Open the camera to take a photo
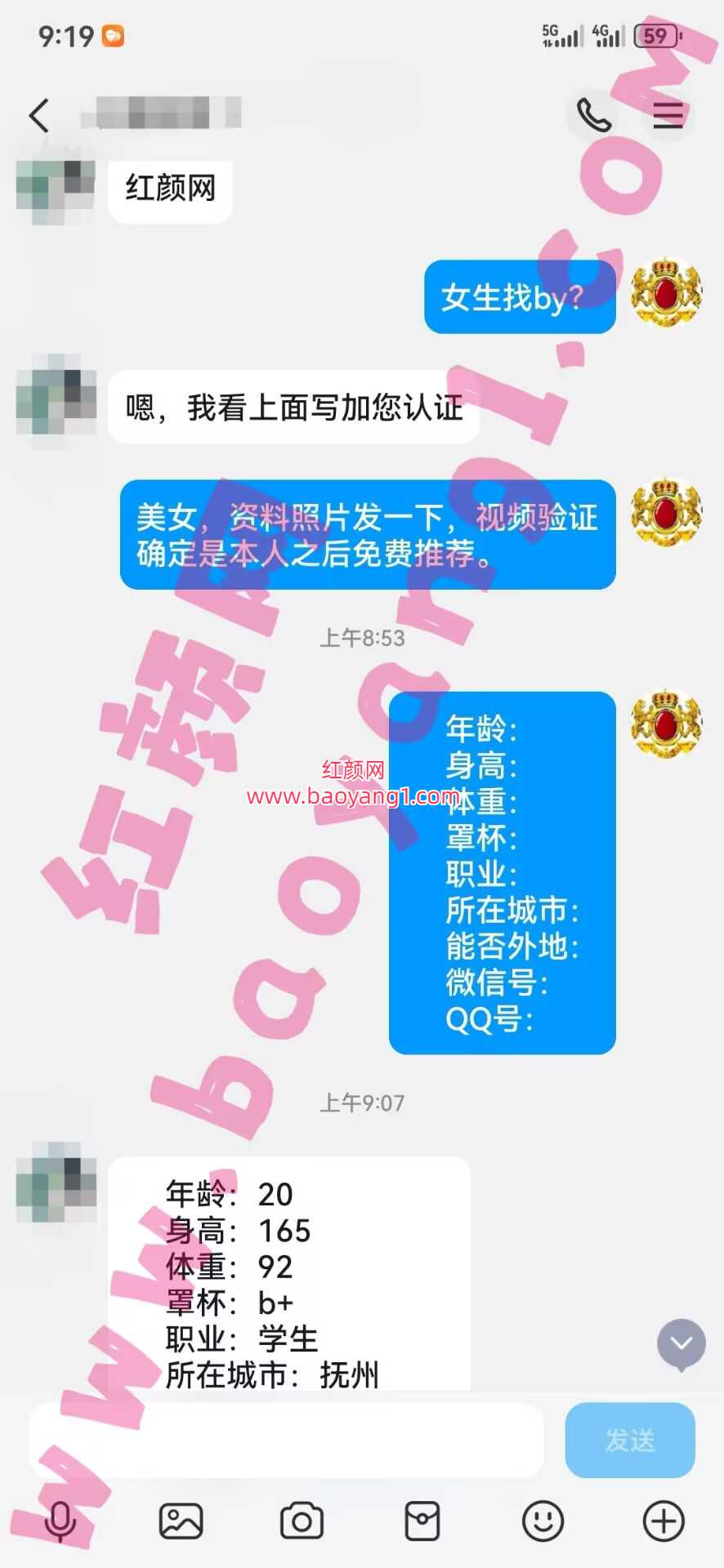724x1568 pixels. tap(302, 1521)
